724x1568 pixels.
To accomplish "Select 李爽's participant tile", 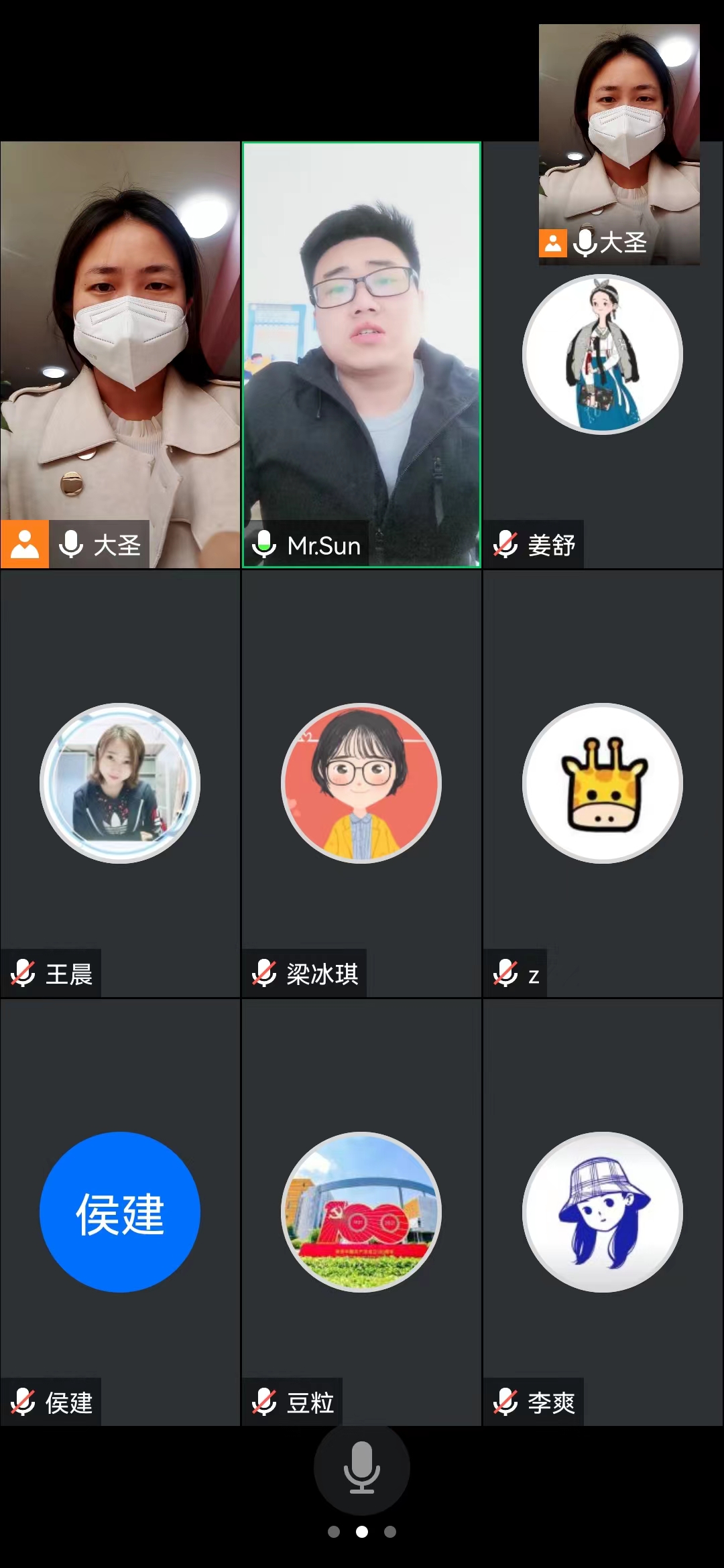I will [602, 1212].
